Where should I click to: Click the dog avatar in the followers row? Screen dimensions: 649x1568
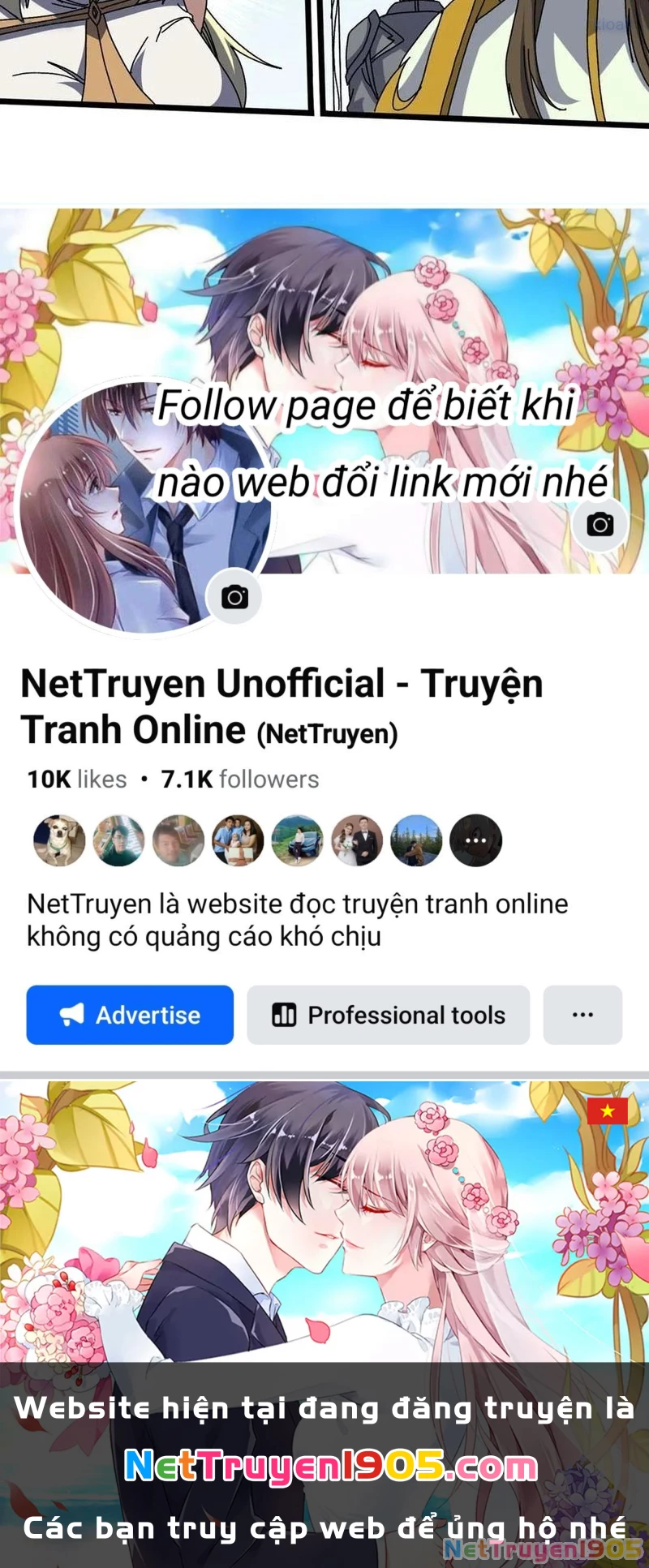click(x=60, y=841)
